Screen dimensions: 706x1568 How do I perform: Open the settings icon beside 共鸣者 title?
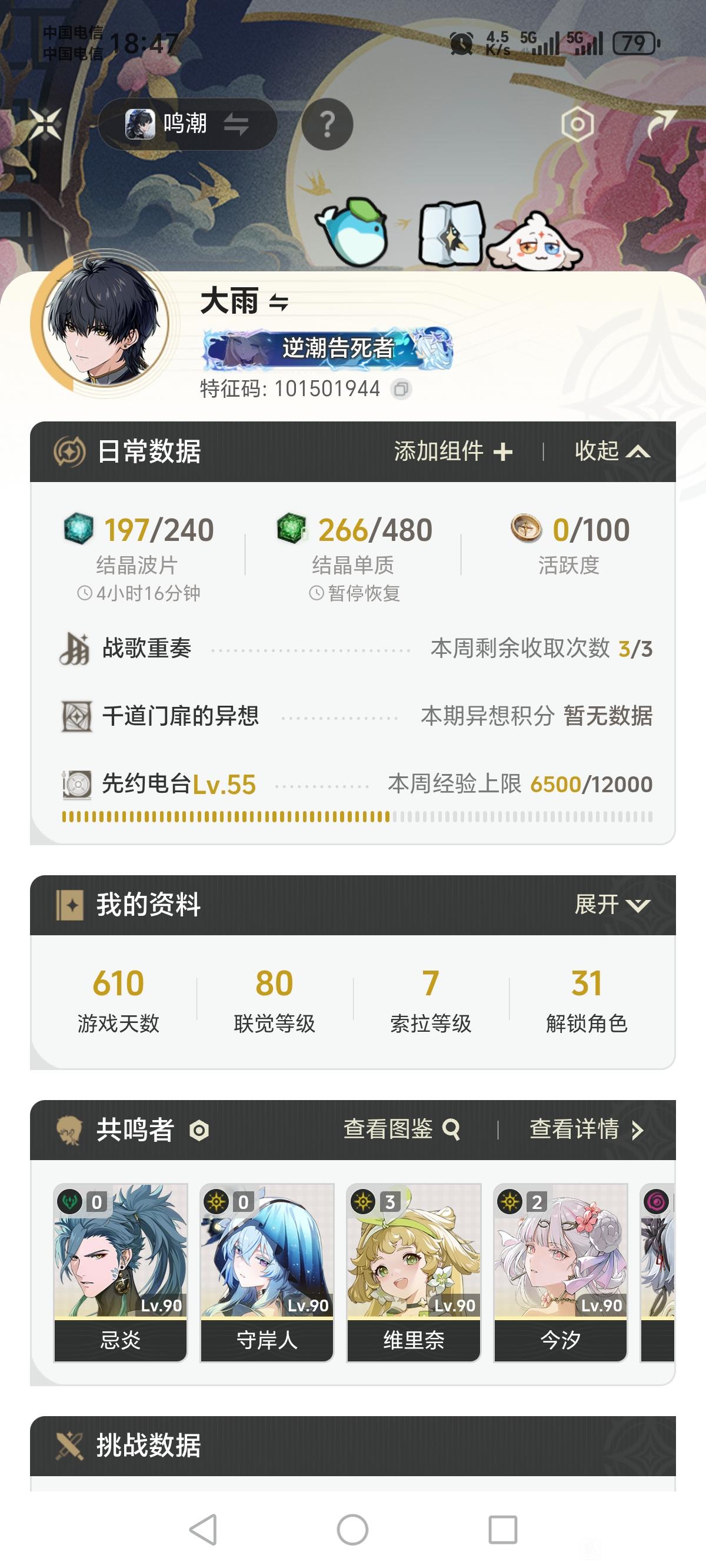(x=199, y=1131)
